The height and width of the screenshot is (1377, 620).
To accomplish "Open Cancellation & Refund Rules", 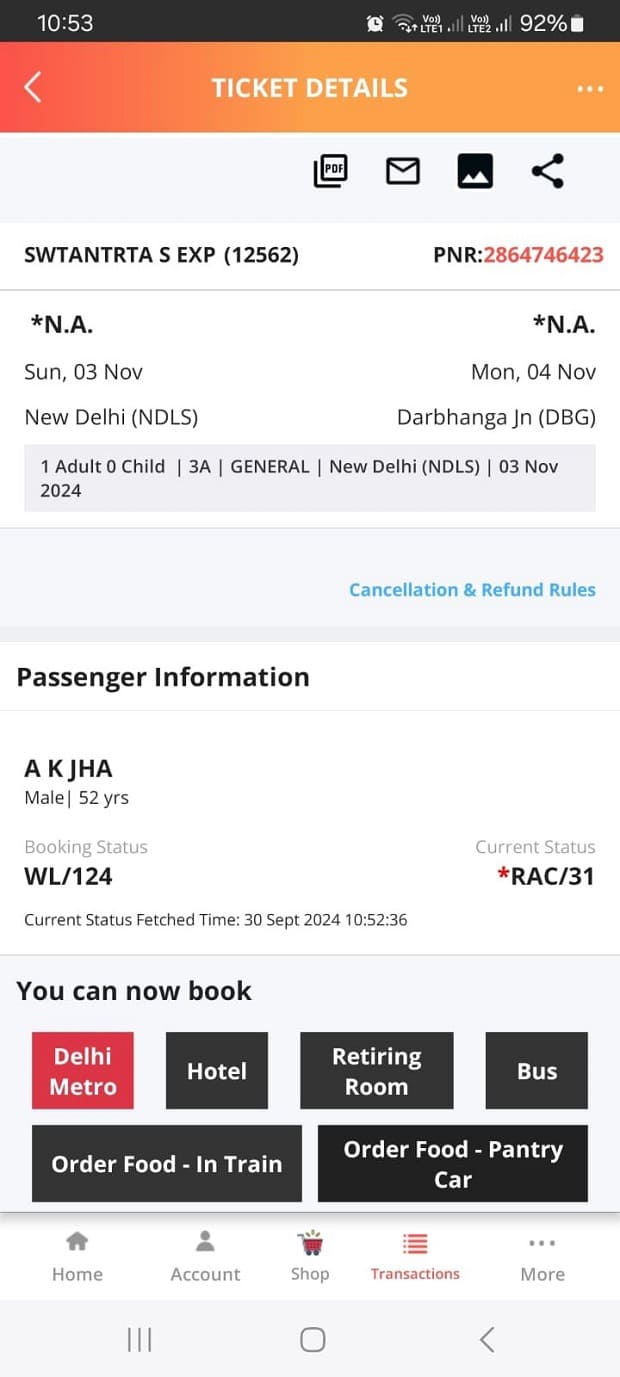I will coord(472,590).
